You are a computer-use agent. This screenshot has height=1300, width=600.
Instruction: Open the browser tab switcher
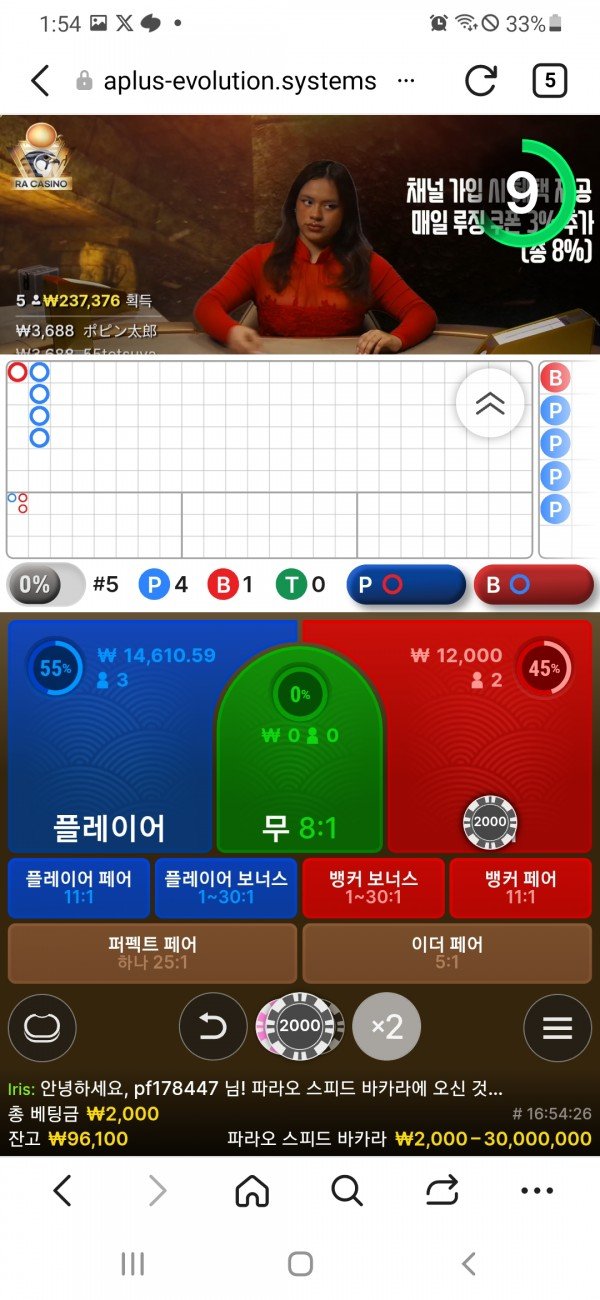550,81
